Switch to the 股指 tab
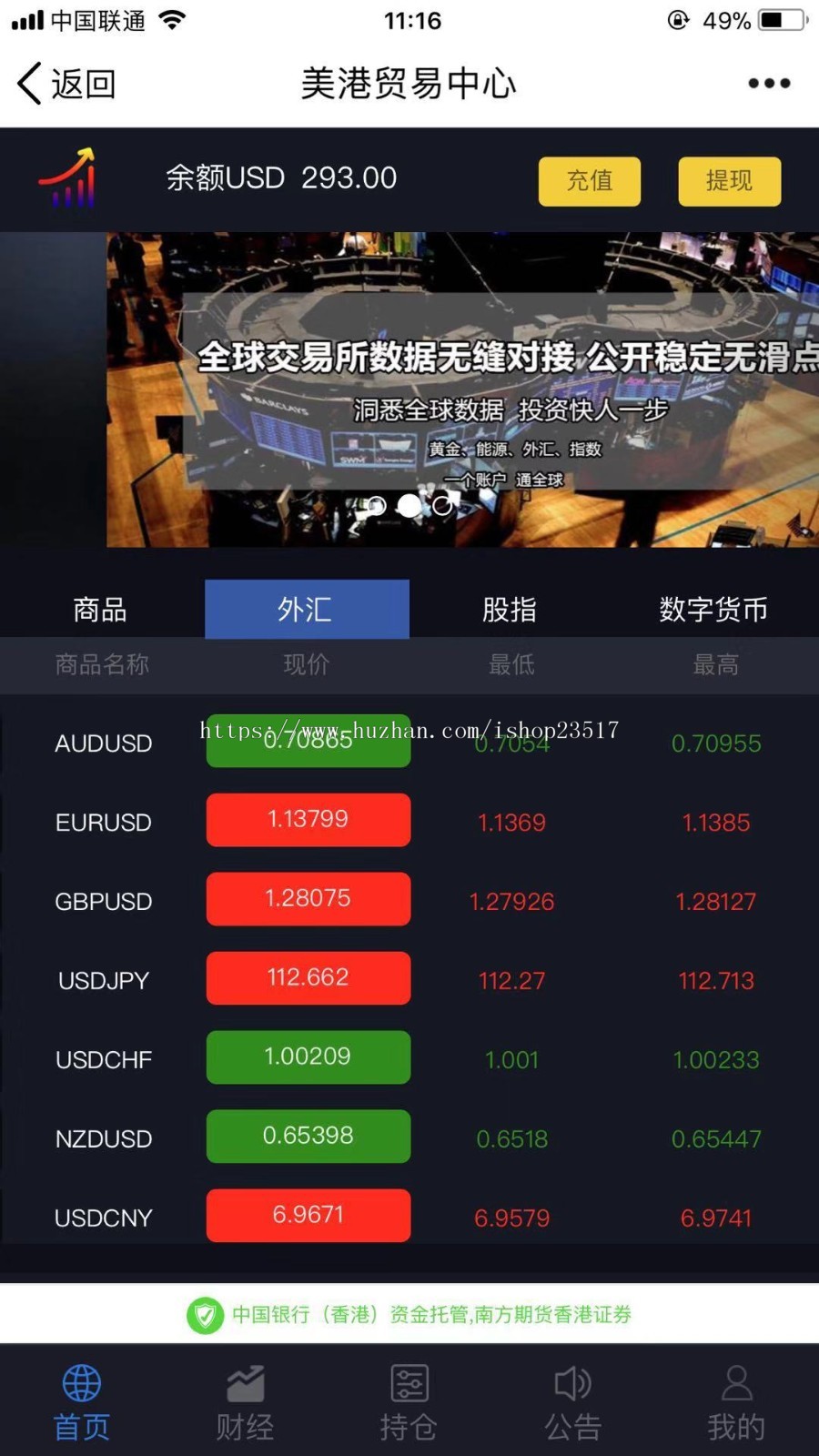 (x=510, y=609)
